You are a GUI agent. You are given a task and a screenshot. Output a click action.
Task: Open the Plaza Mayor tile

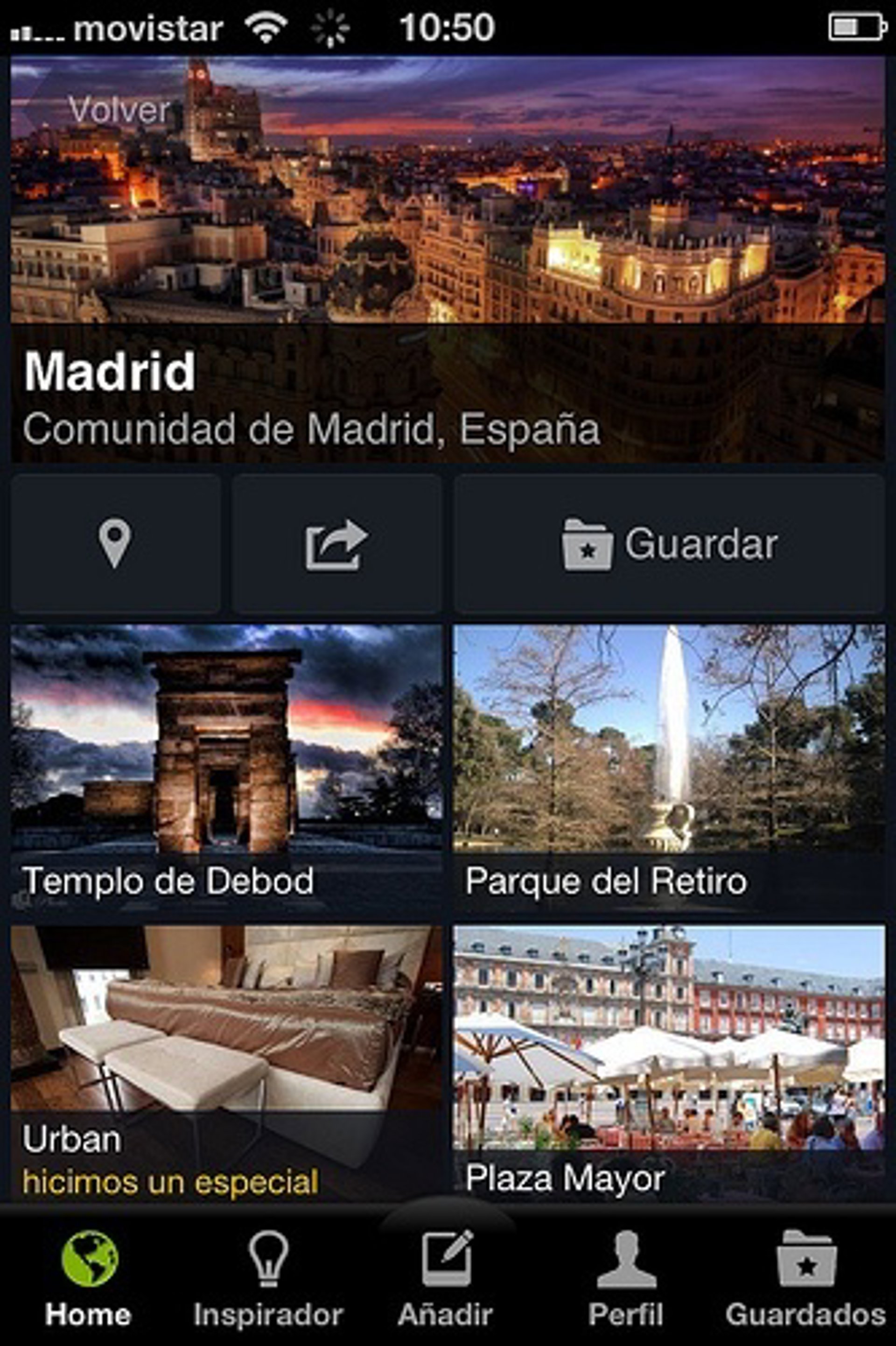[669, 1063]
